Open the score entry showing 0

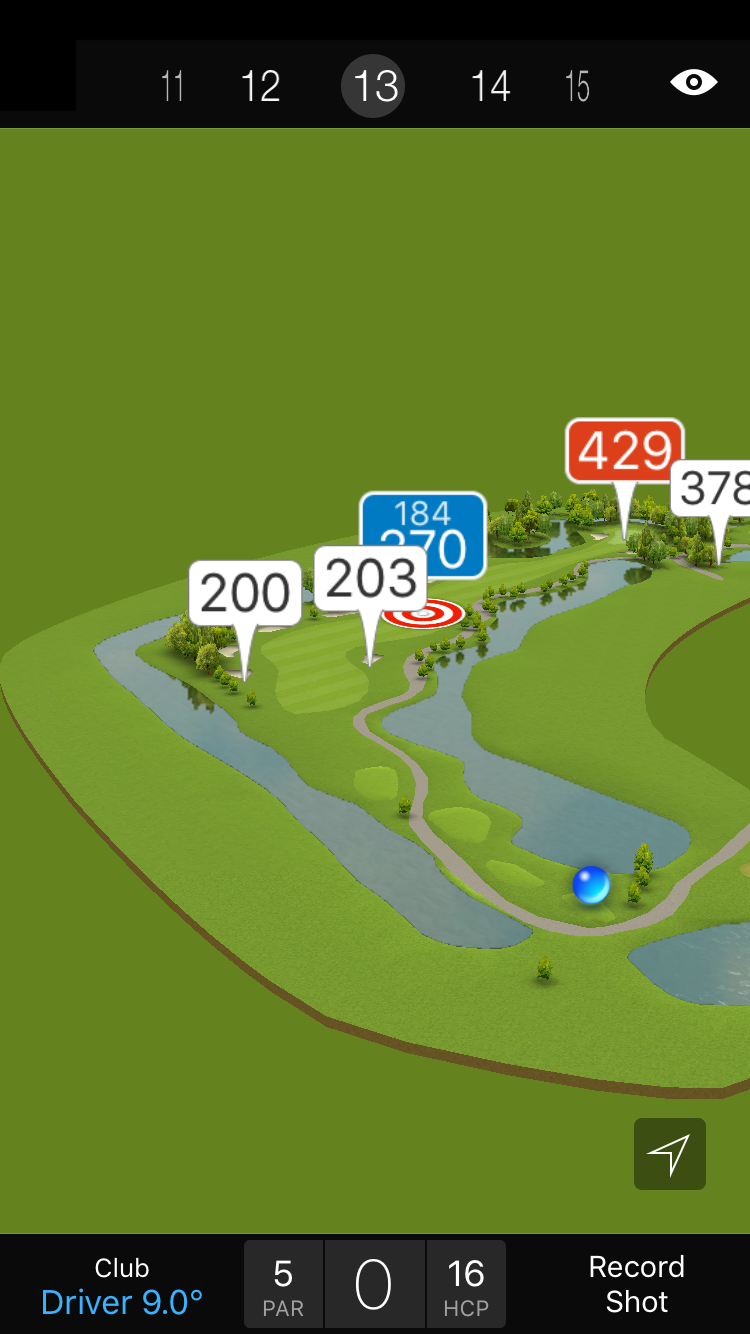(x=374, y=1285)
